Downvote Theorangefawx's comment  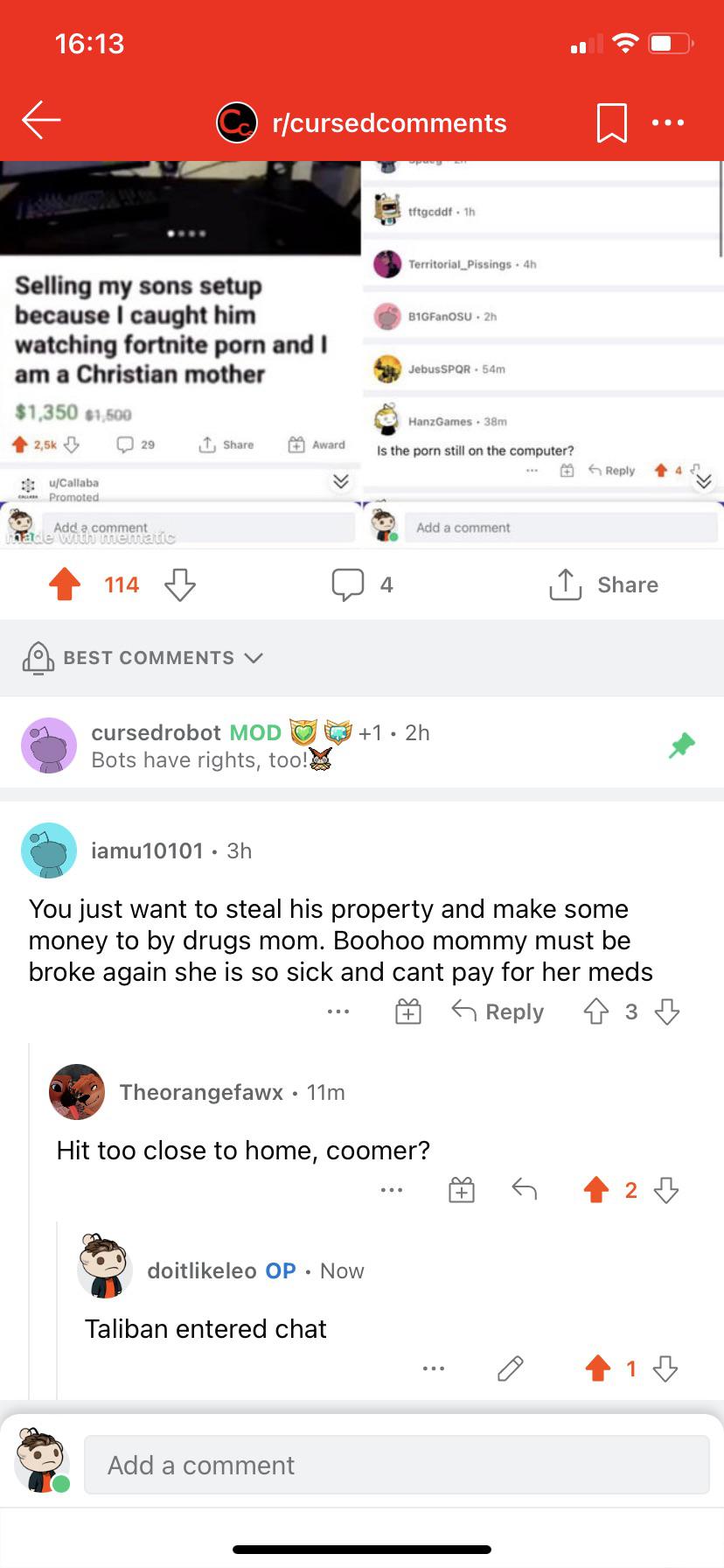666,1190
